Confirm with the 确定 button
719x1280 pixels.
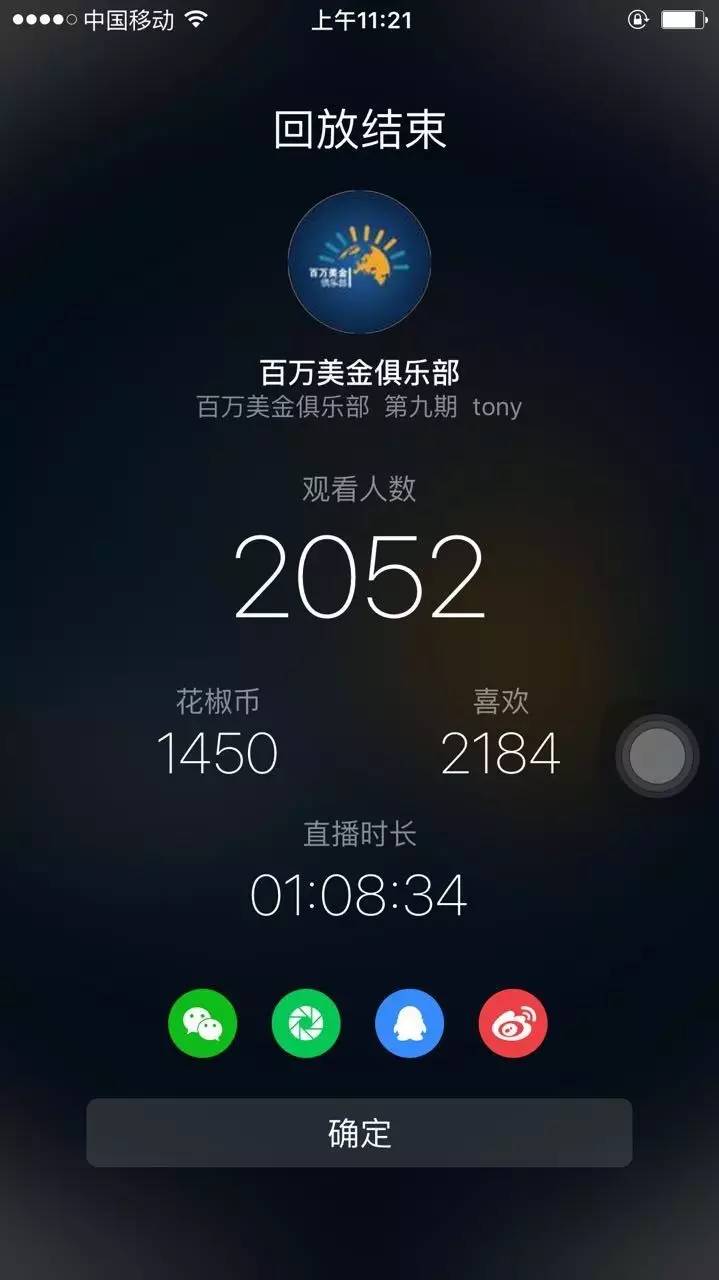(x=359, y=1133)
